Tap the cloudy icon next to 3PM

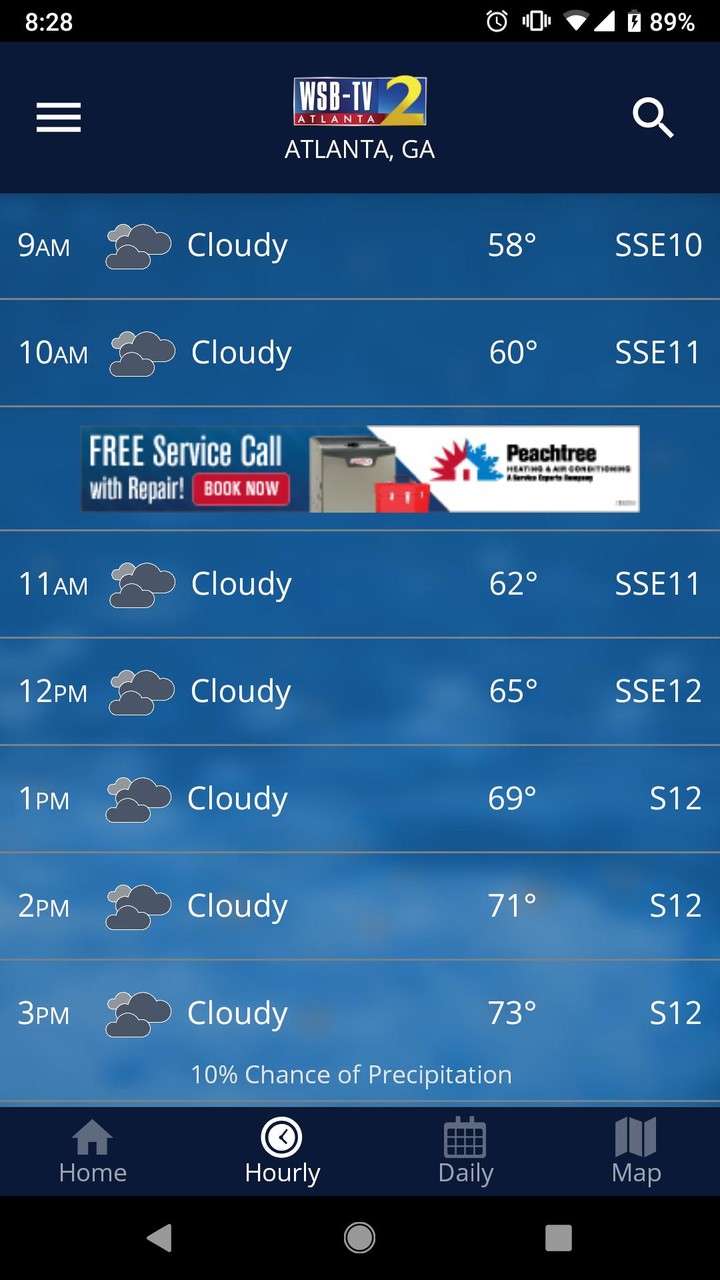click(x=138, y=1013)
